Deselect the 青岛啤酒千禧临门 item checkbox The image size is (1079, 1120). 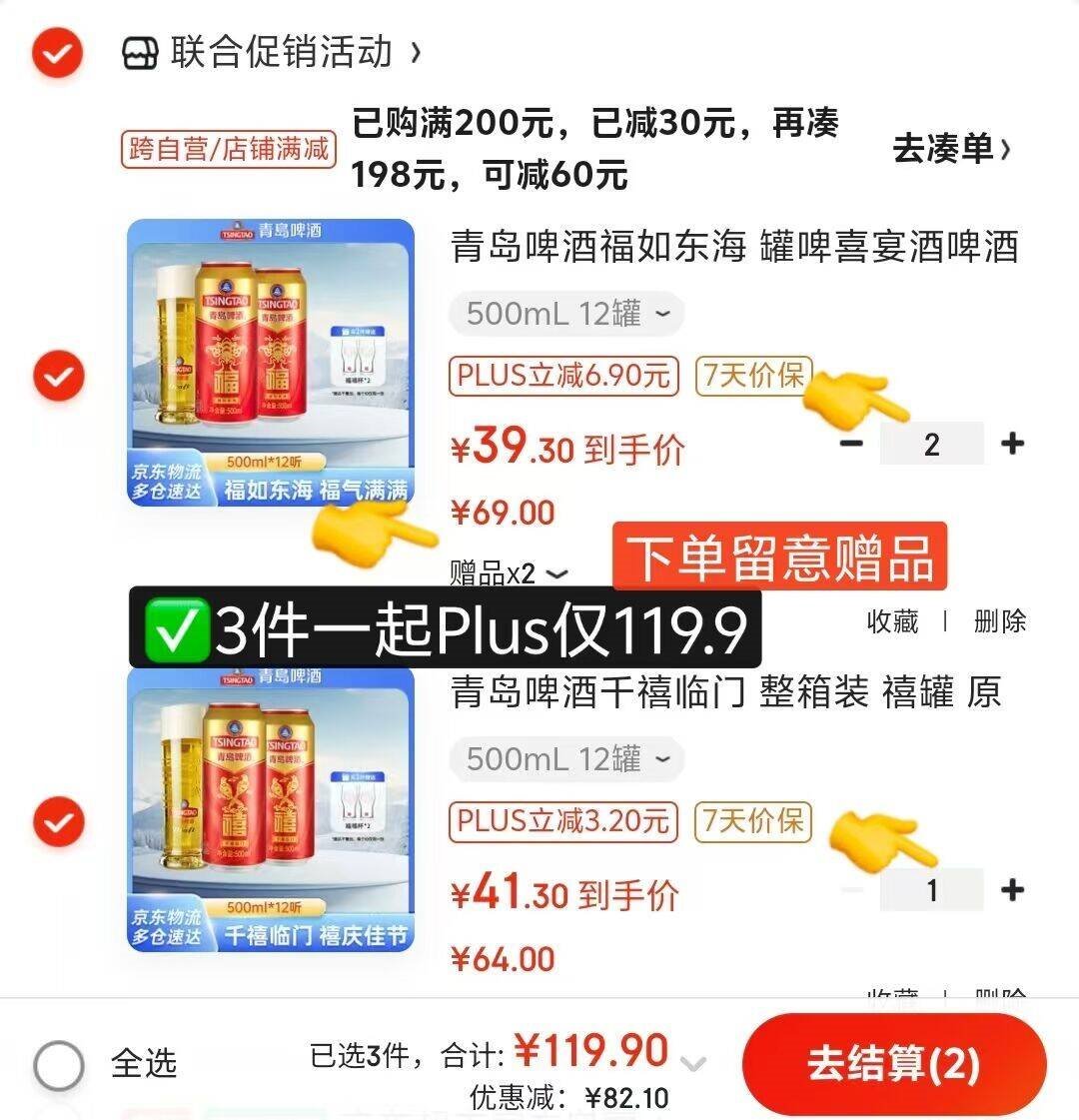pos(59,822)
